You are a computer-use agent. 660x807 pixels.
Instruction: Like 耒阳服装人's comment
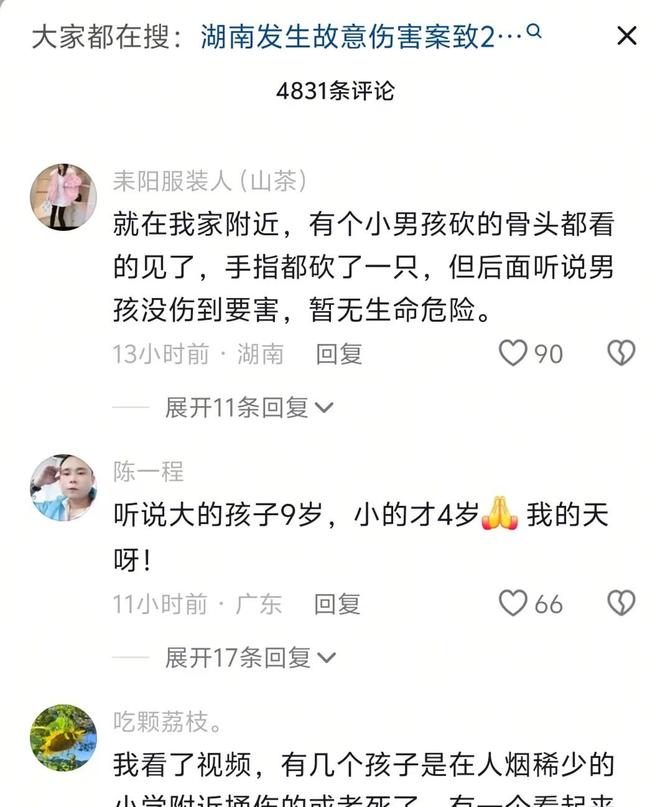click(513, 353)
